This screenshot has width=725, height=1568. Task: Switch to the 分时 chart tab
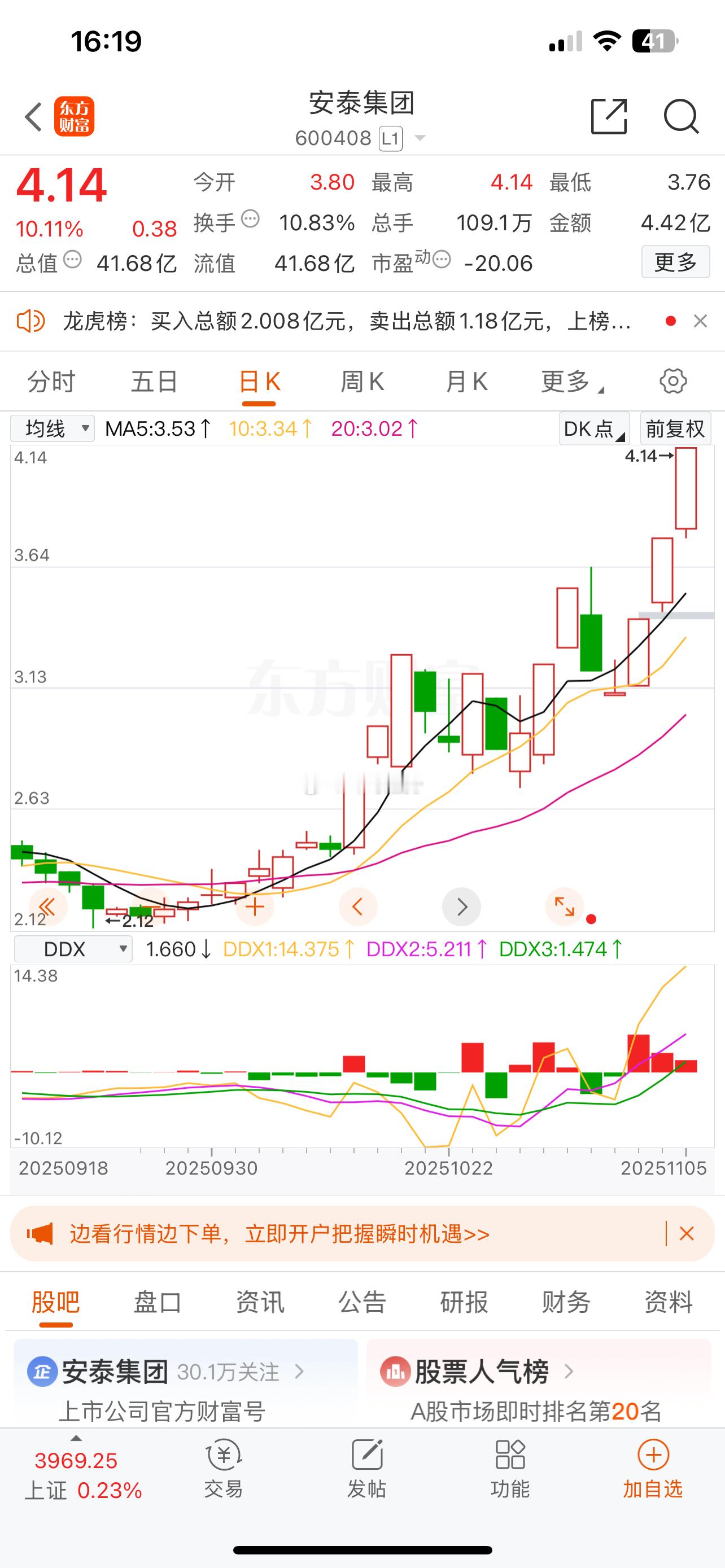pyautogui.click(x=51, y=382)
